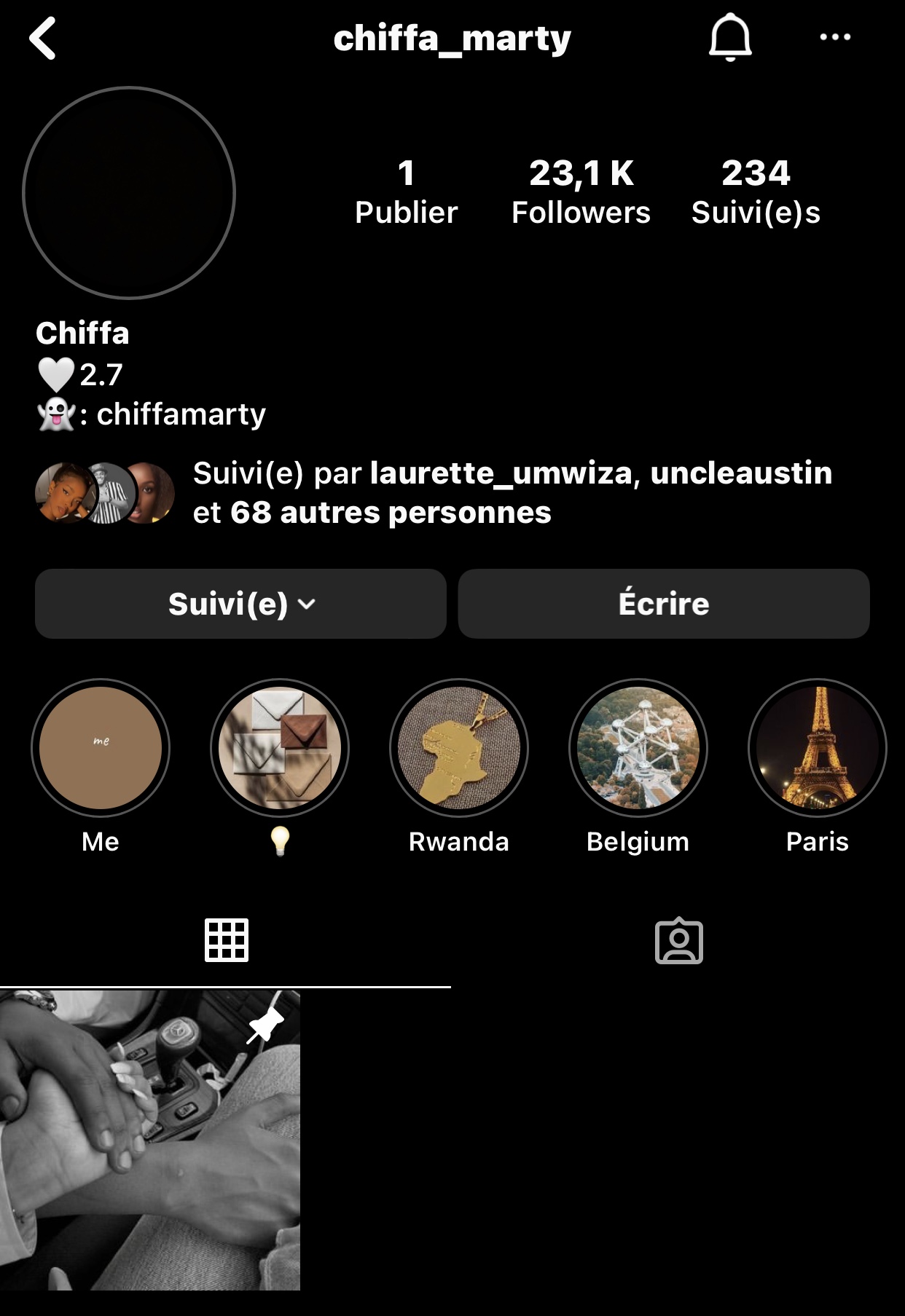Open the 23,1 K Followers list
The height and width of the screenshot is (1316, 905).
click(x=581, y=192)
